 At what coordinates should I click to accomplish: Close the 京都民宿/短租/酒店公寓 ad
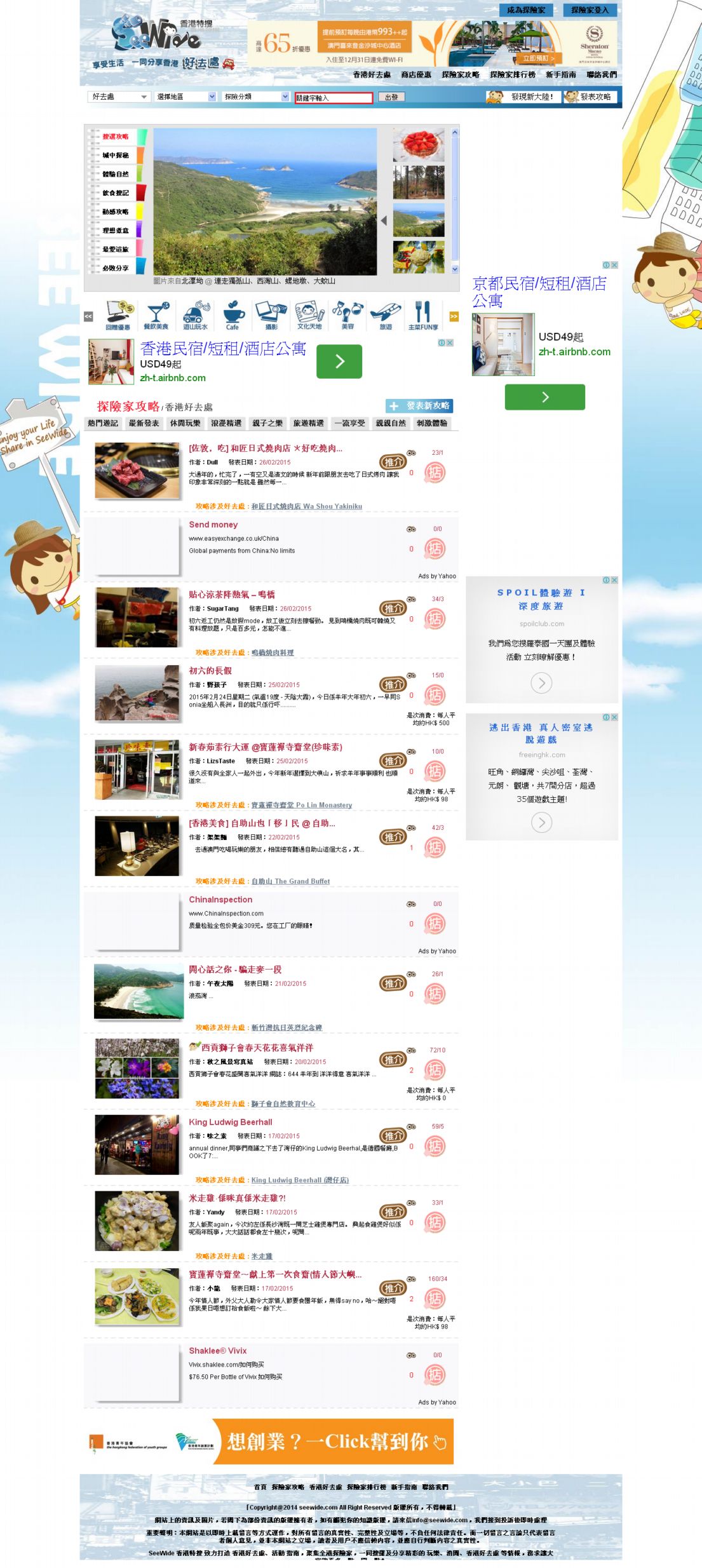[x=614, y=265]
